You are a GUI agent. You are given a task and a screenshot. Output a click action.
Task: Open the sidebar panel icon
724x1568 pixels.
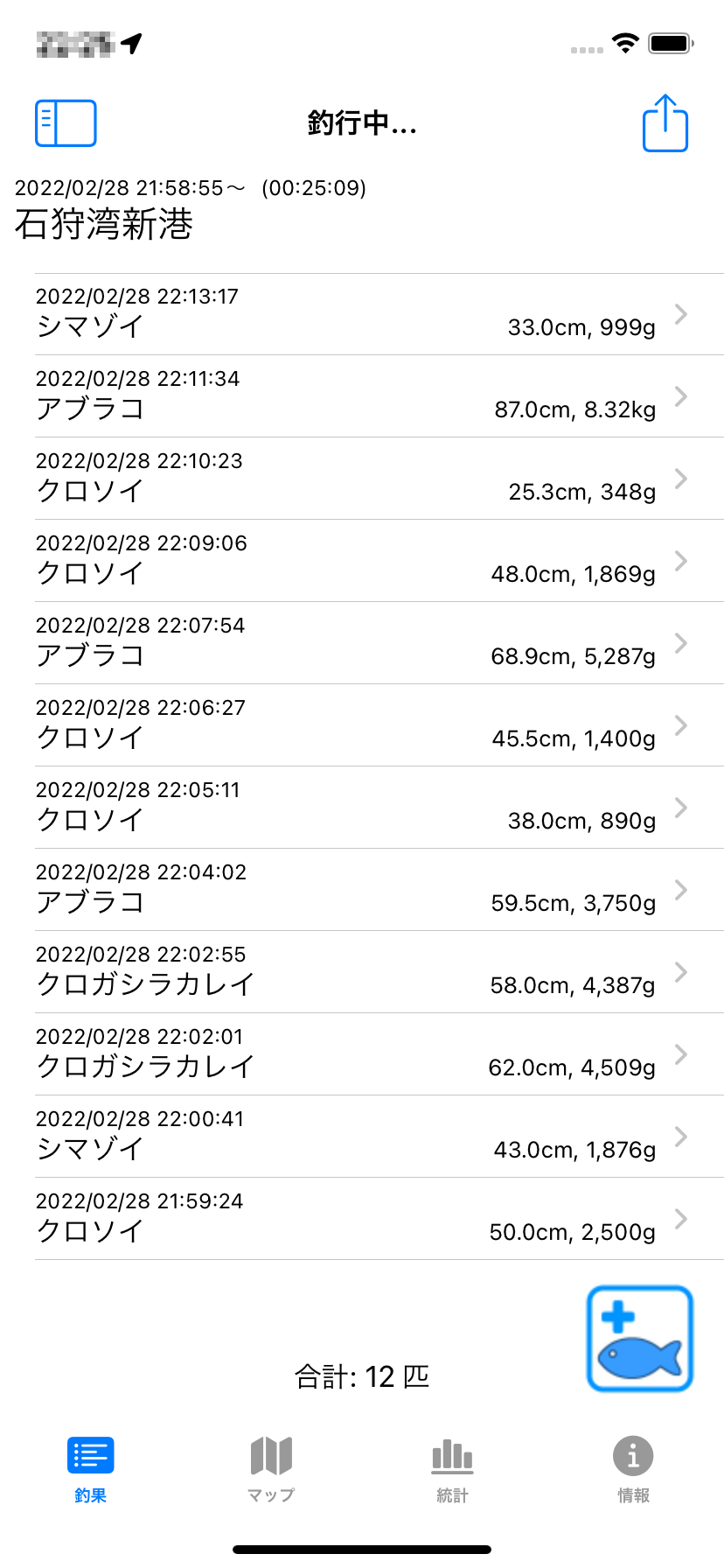[66, 123]
